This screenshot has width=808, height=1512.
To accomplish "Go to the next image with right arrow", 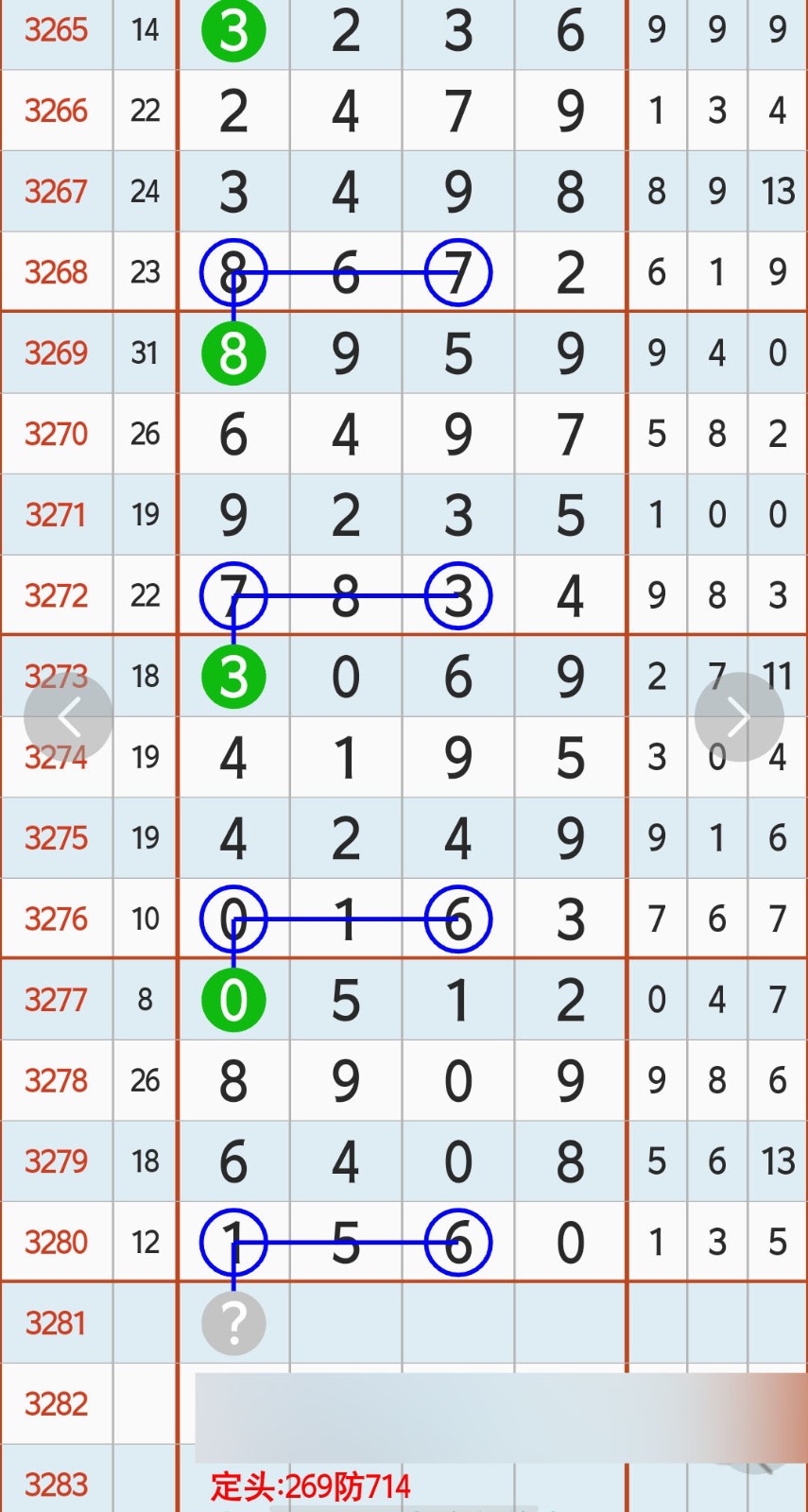I will click(x=739, y=717).
